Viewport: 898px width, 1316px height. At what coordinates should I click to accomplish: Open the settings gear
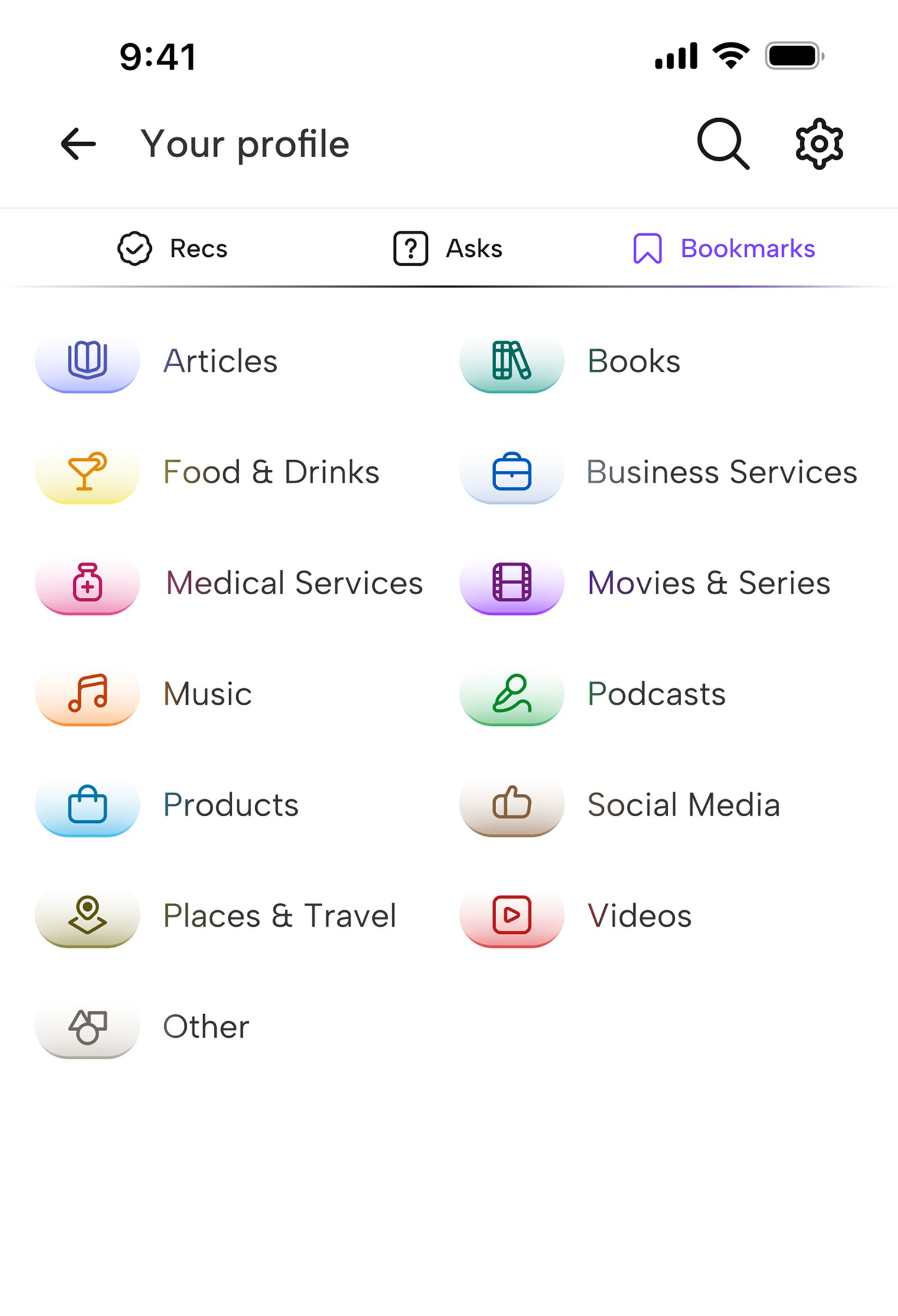click(x=819, y=144)
